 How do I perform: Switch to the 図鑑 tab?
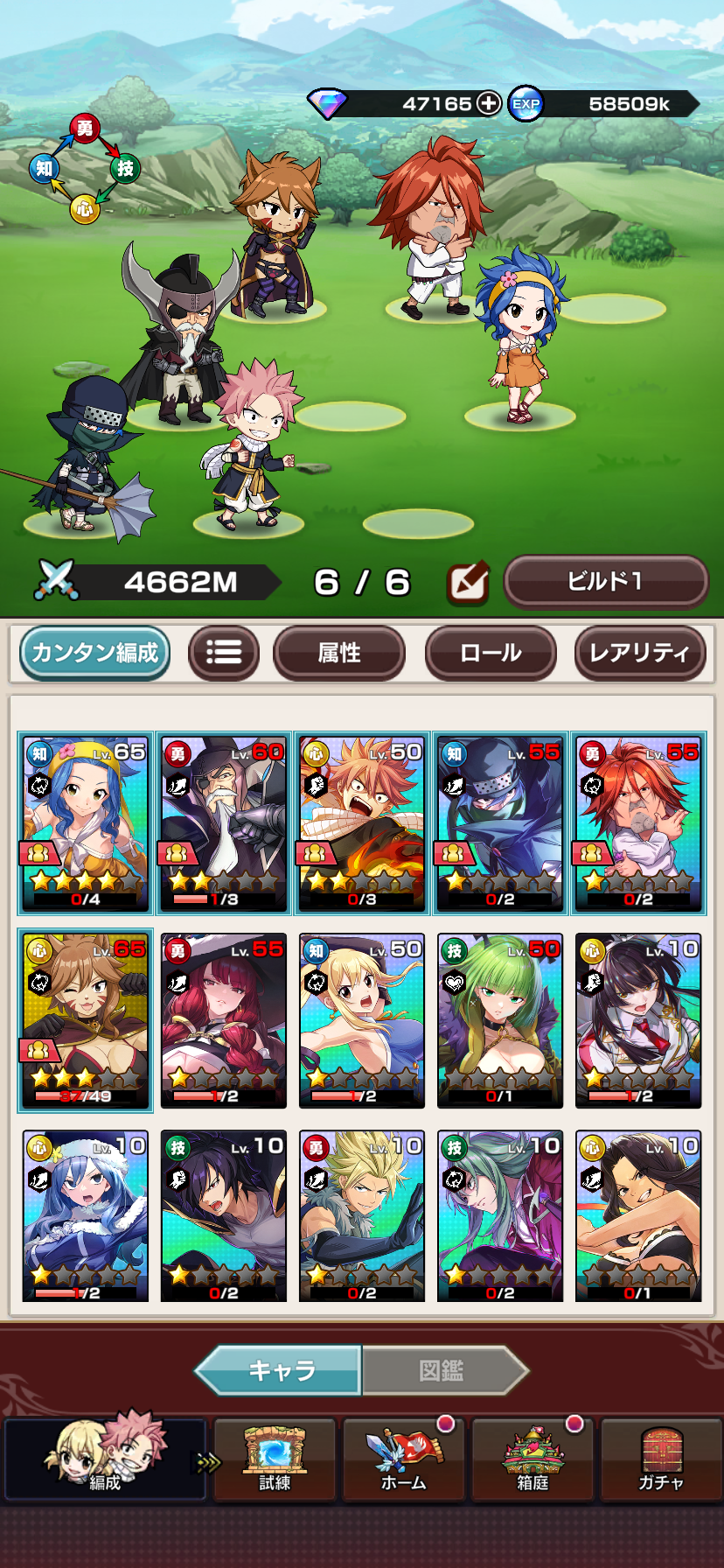click(442, 1370)
